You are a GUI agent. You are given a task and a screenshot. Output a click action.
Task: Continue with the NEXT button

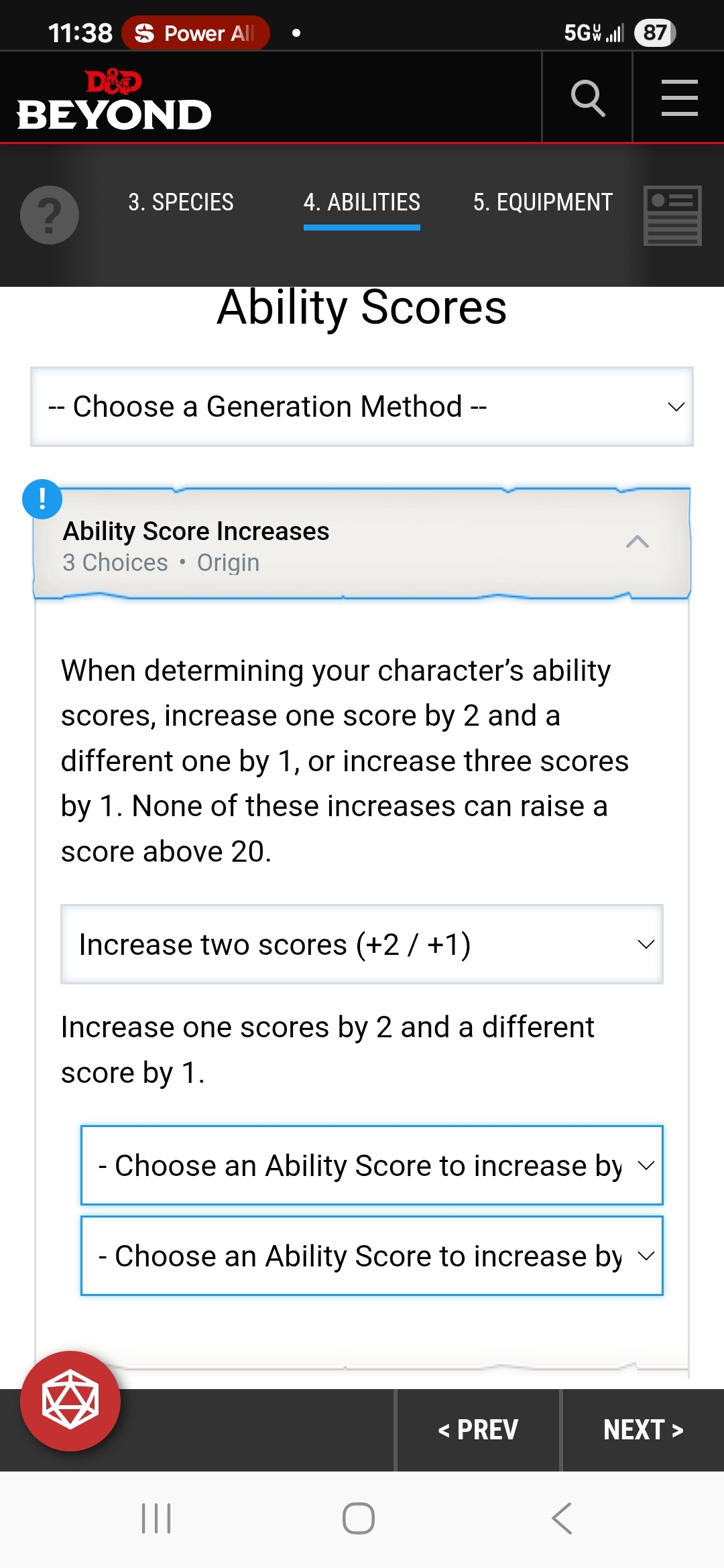pyautogui.click(x=643, y=1430)
